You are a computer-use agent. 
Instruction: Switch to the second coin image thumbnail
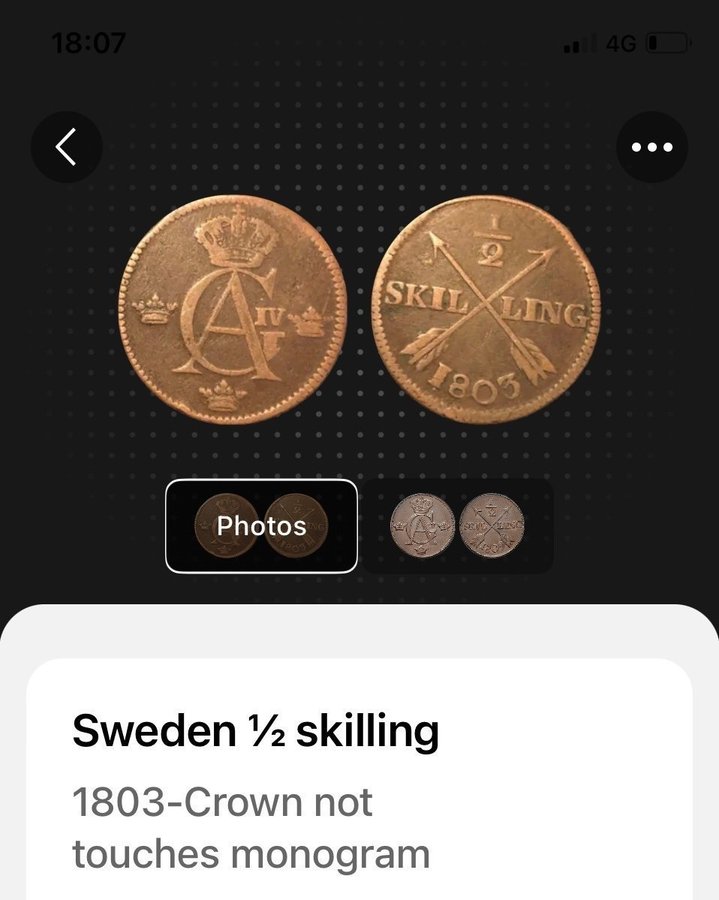(457, 526)
